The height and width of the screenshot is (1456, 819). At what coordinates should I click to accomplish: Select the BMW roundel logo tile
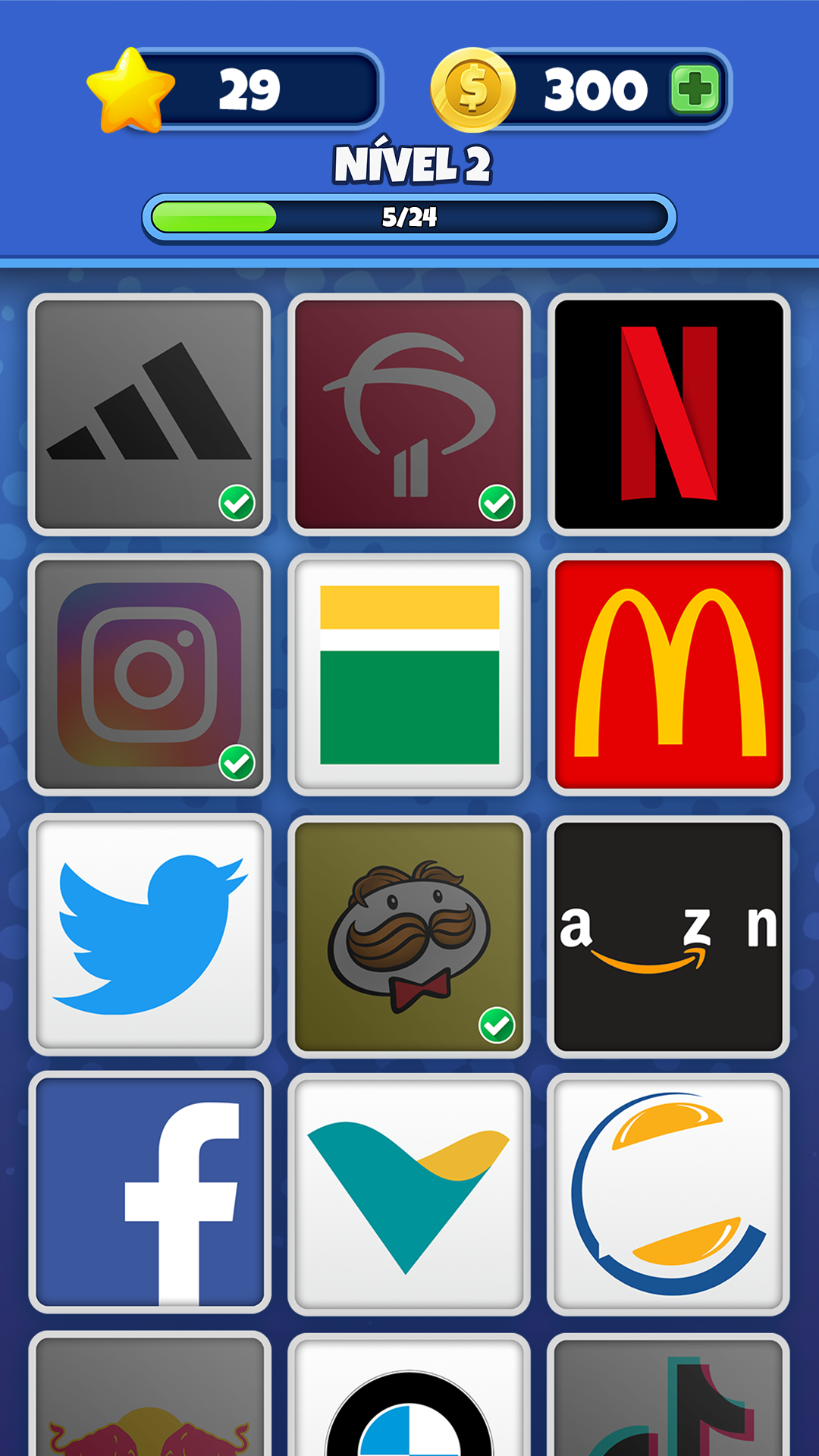click(x=409, y=1395)
